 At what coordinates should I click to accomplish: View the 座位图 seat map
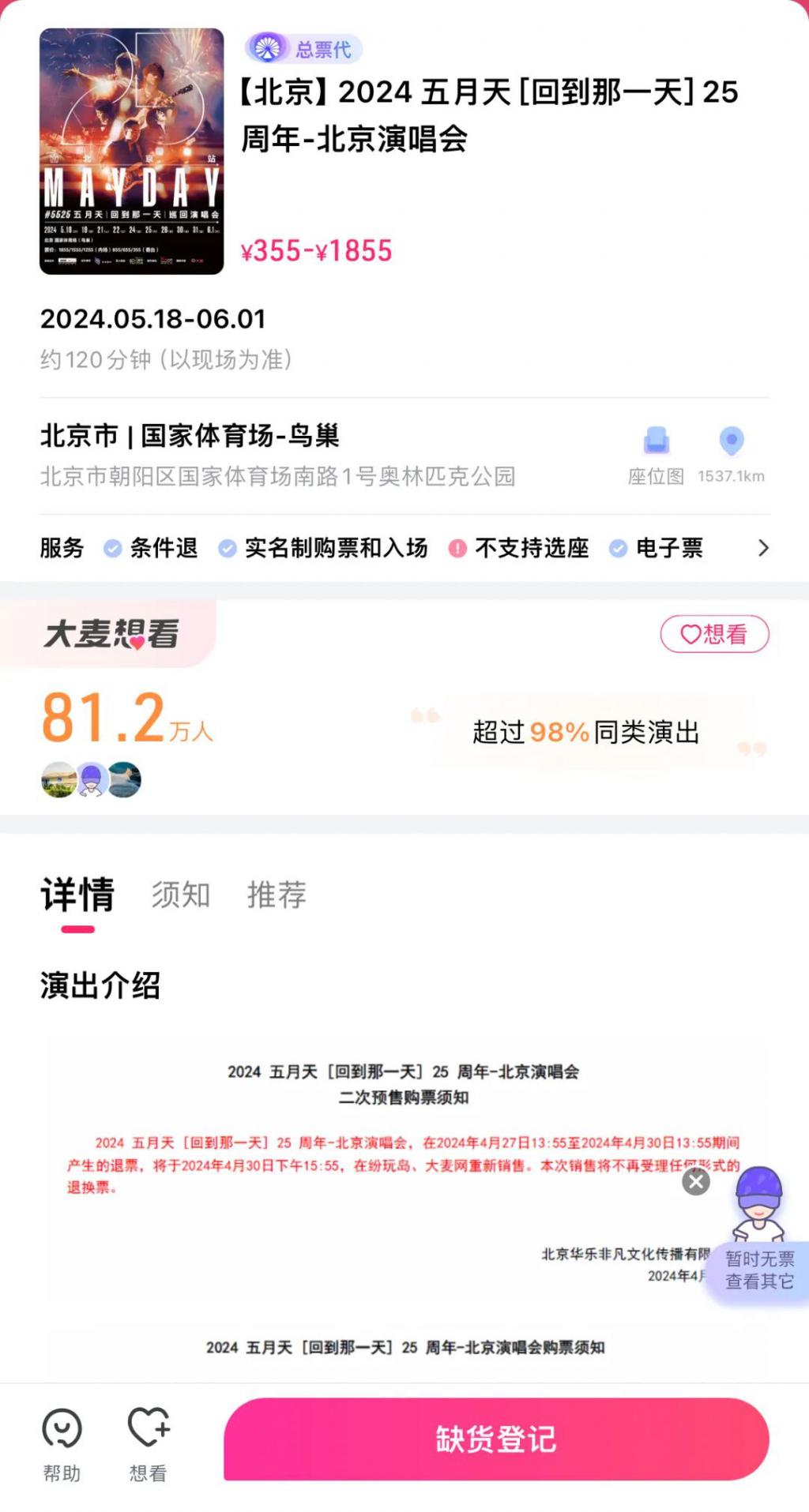[656, 454]
